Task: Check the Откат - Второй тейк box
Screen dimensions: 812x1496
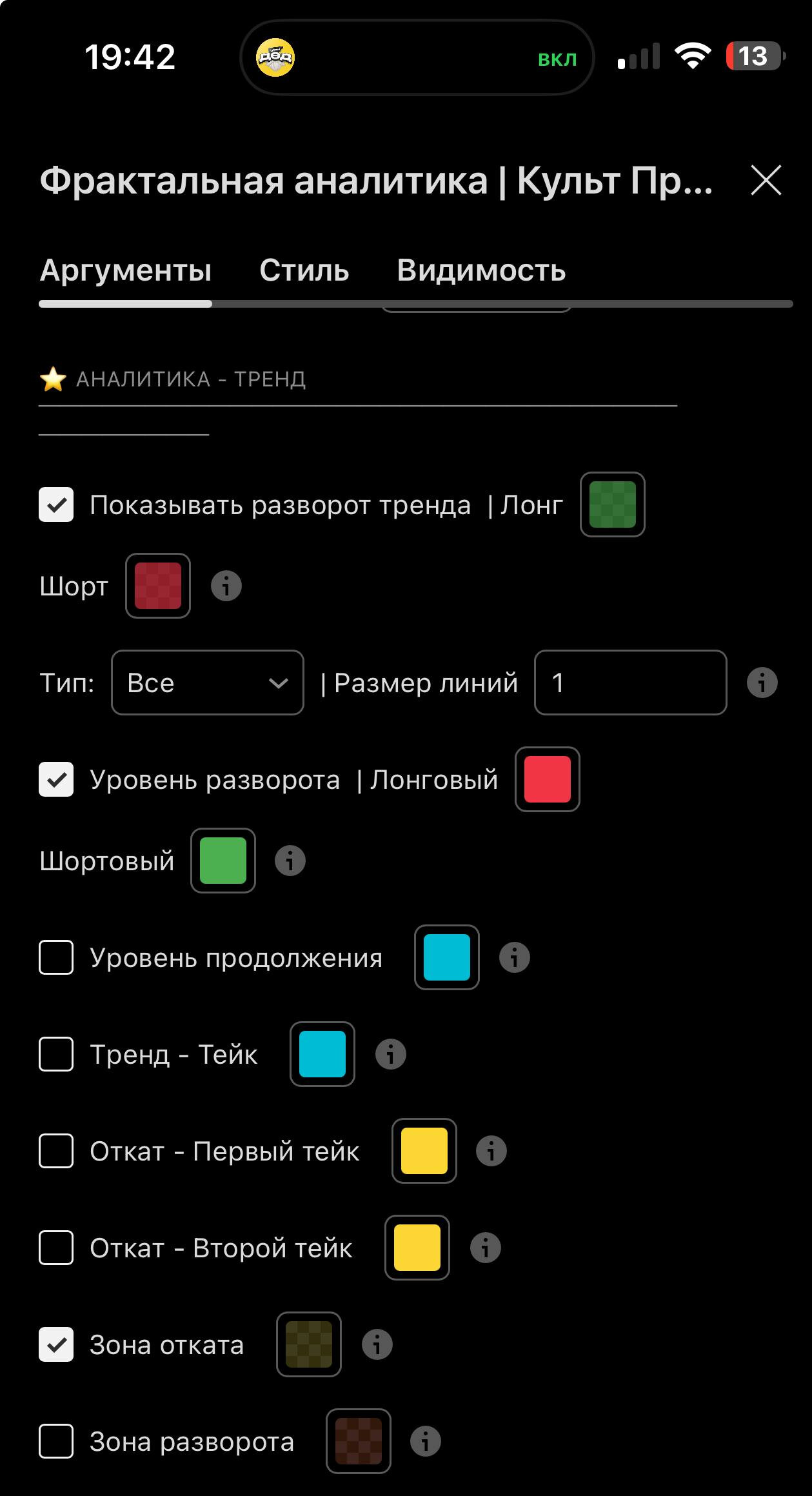Action: [56, 1248]
